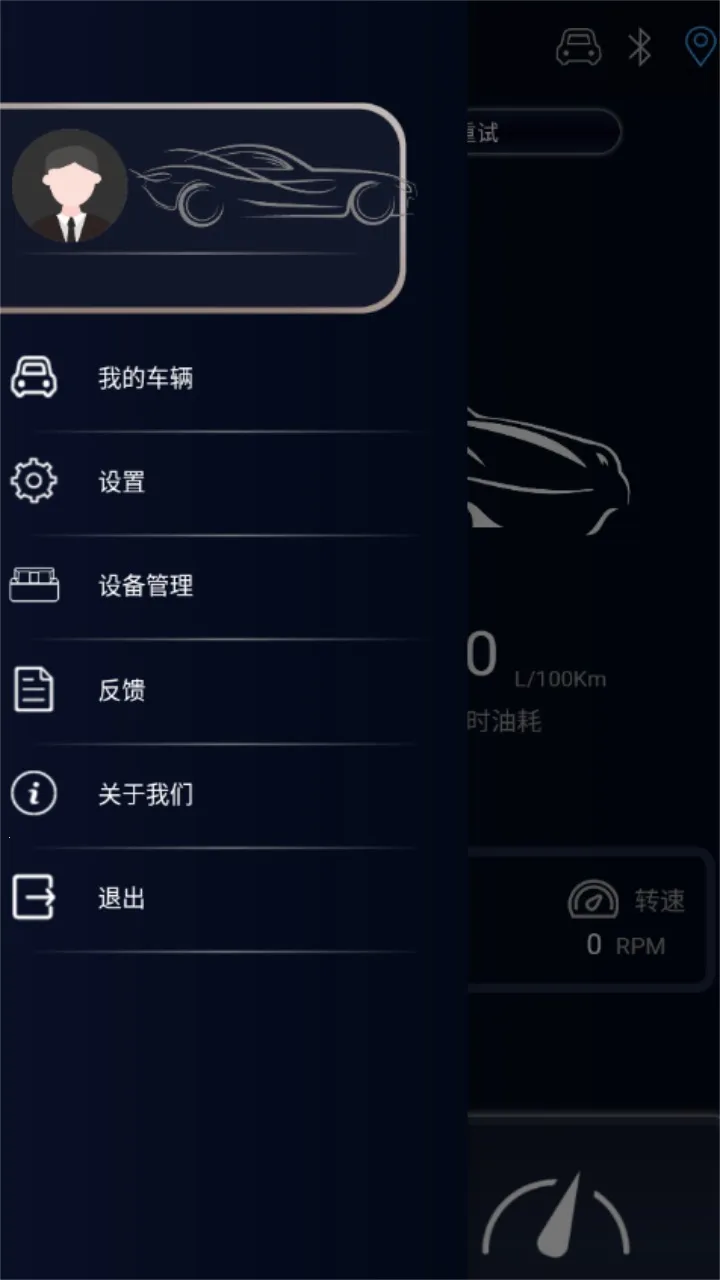Open 设备管理 device management icon
Image resolution: width=720 pixels, height=1280 pixels.
[35, 585]
